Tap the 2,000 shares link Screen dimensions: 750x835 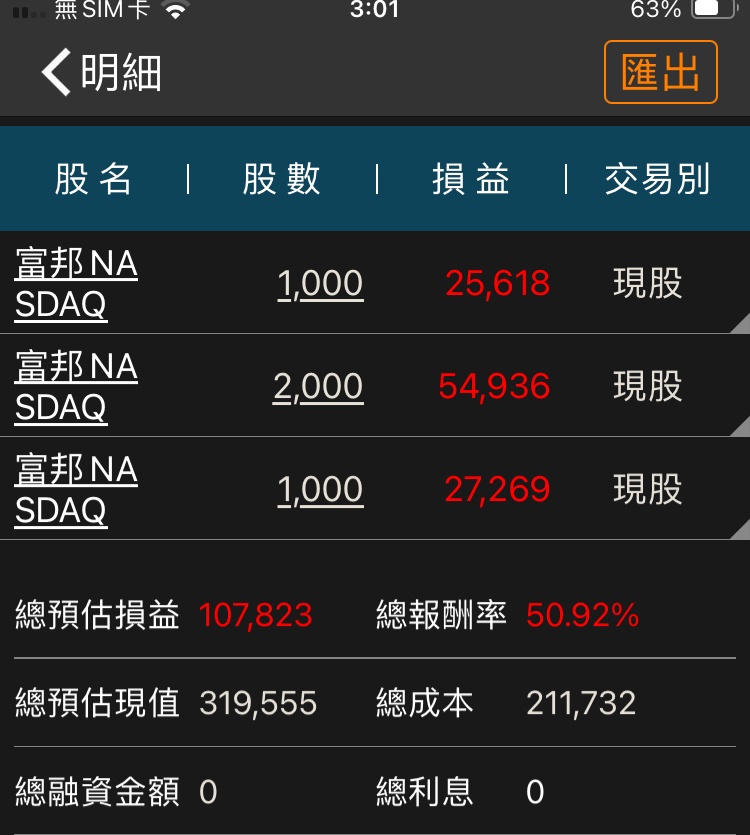(318, 387)
